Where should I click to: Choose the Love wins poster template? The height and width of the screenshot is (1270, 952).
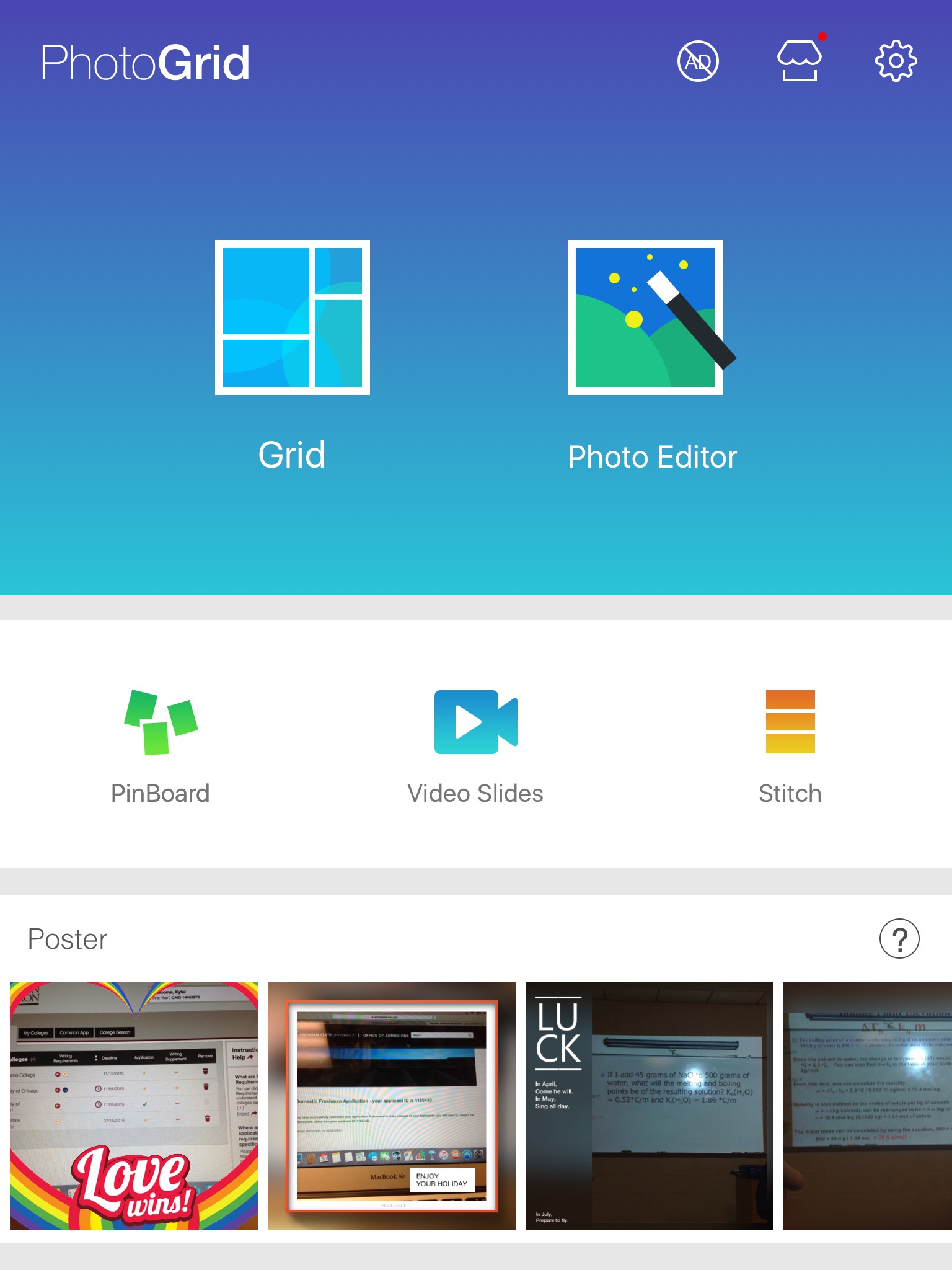pos(134,1106)
